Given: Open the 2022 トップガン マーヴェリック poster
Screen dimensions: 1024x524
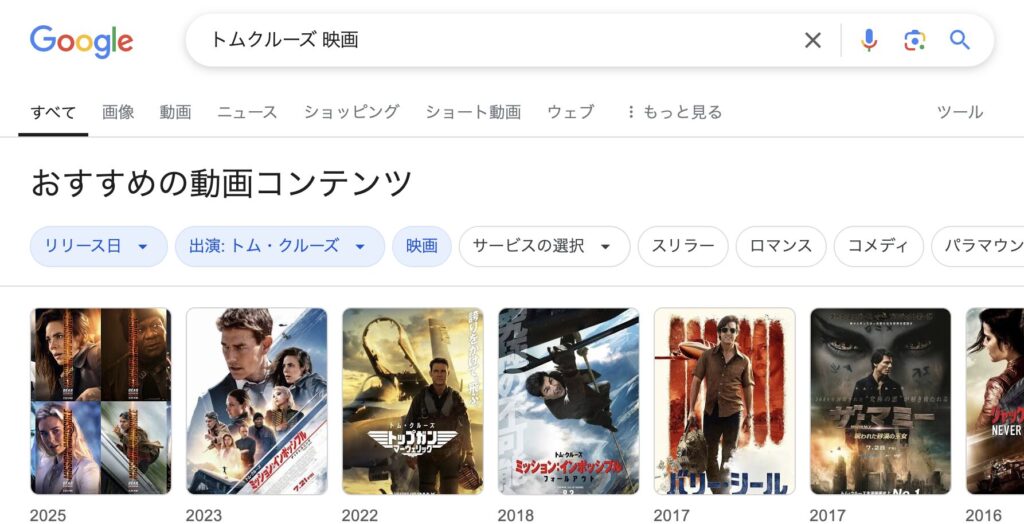Looking at the screenshot, I should tap(412, 400).
